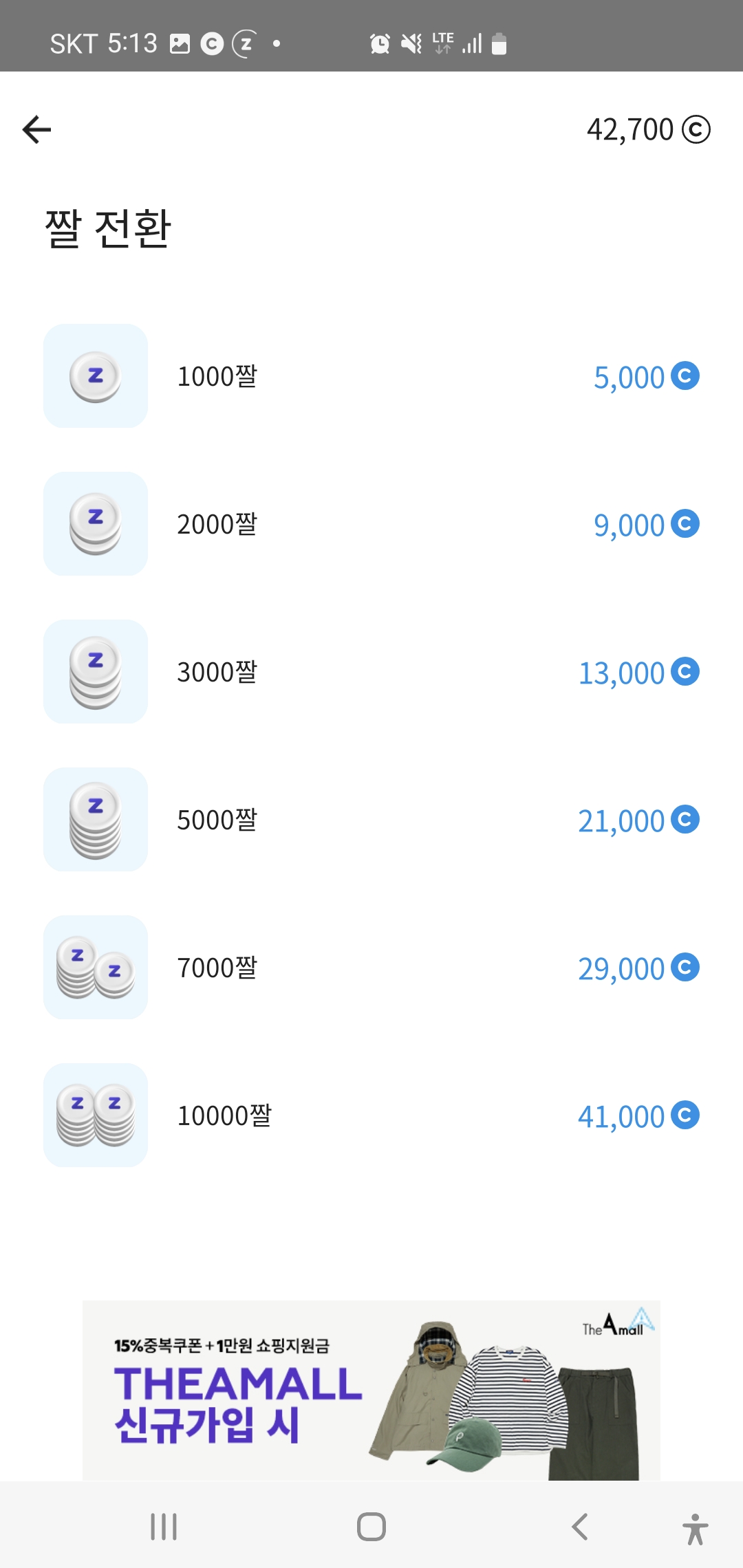The height and width of the screenshot is (1568, 743).
Task: Tap the 7000짤 conversion row
Action: [371, 968]
